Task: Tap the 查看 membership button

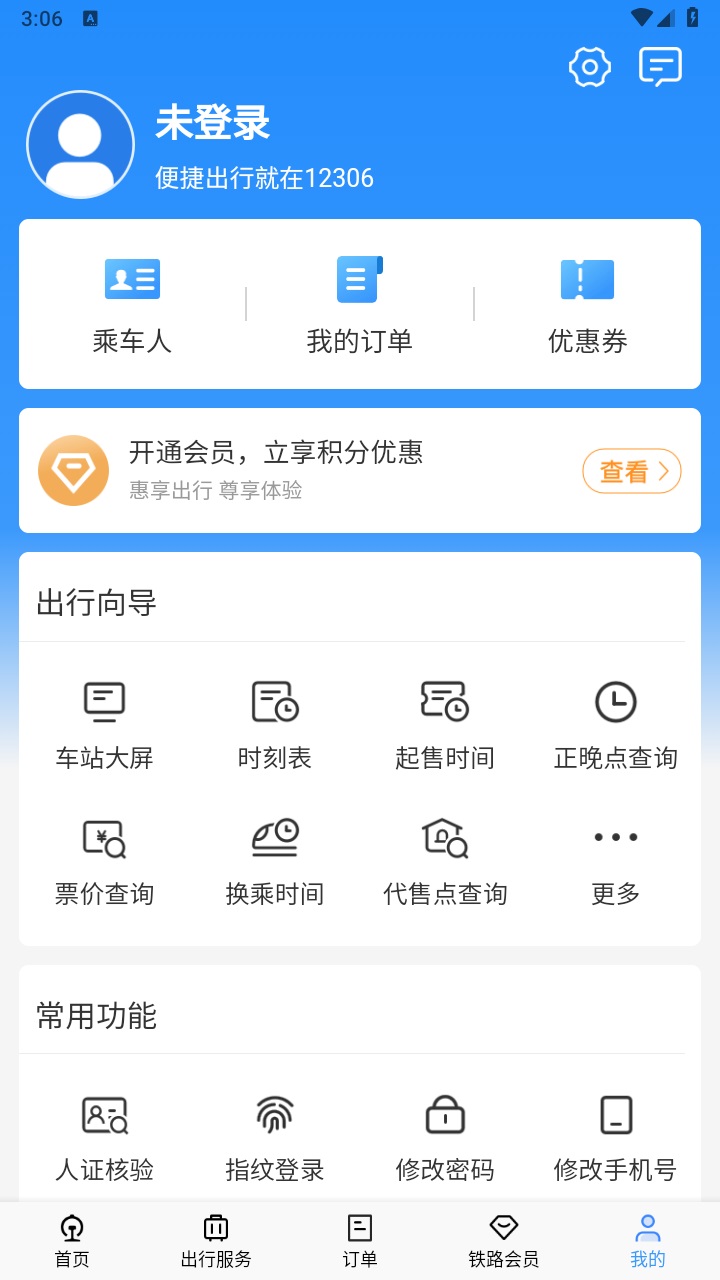Action: click(x=632, y=471)
